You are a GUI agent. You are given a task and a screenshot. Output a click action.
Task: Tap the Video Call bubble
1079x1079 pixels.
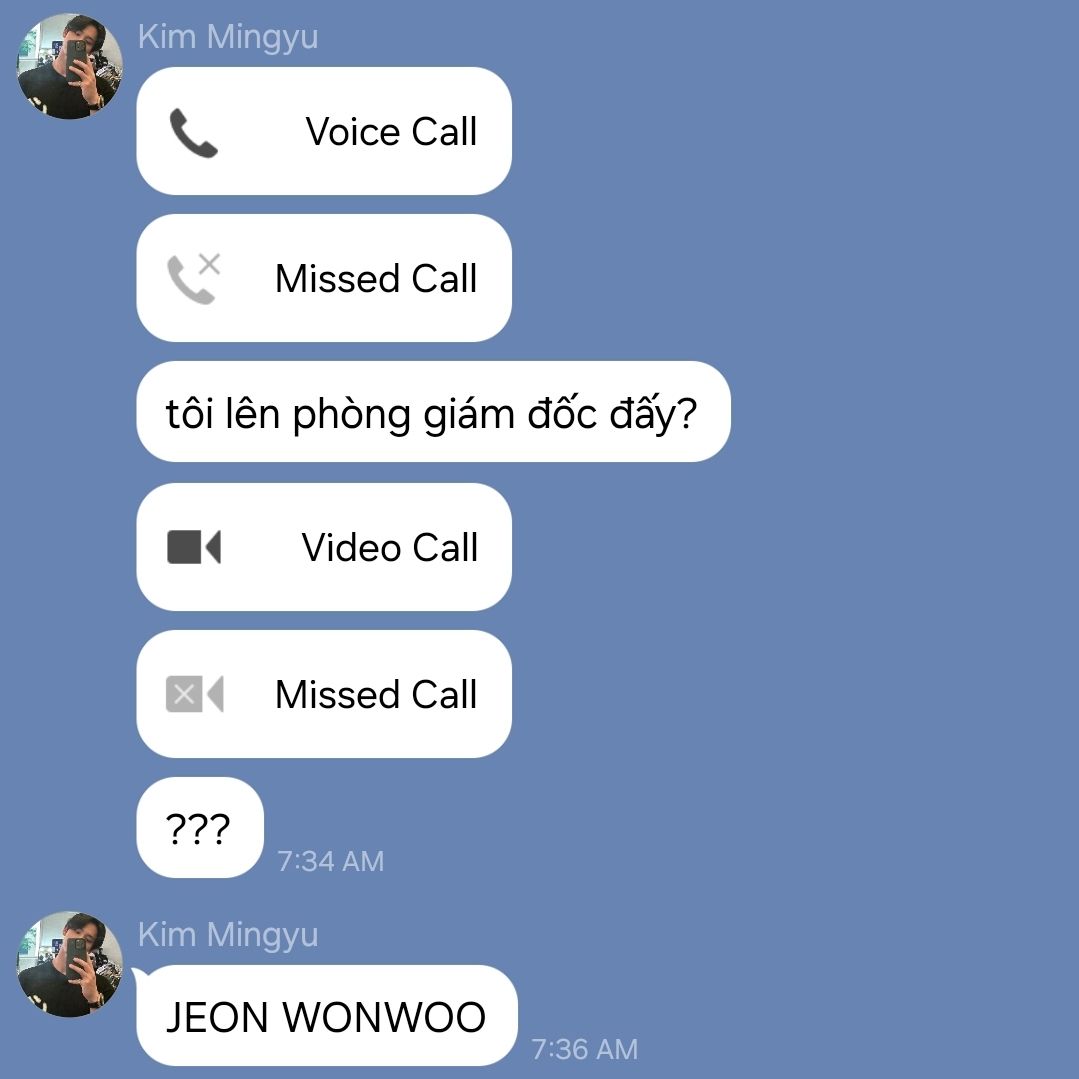(x=323, y=547)
